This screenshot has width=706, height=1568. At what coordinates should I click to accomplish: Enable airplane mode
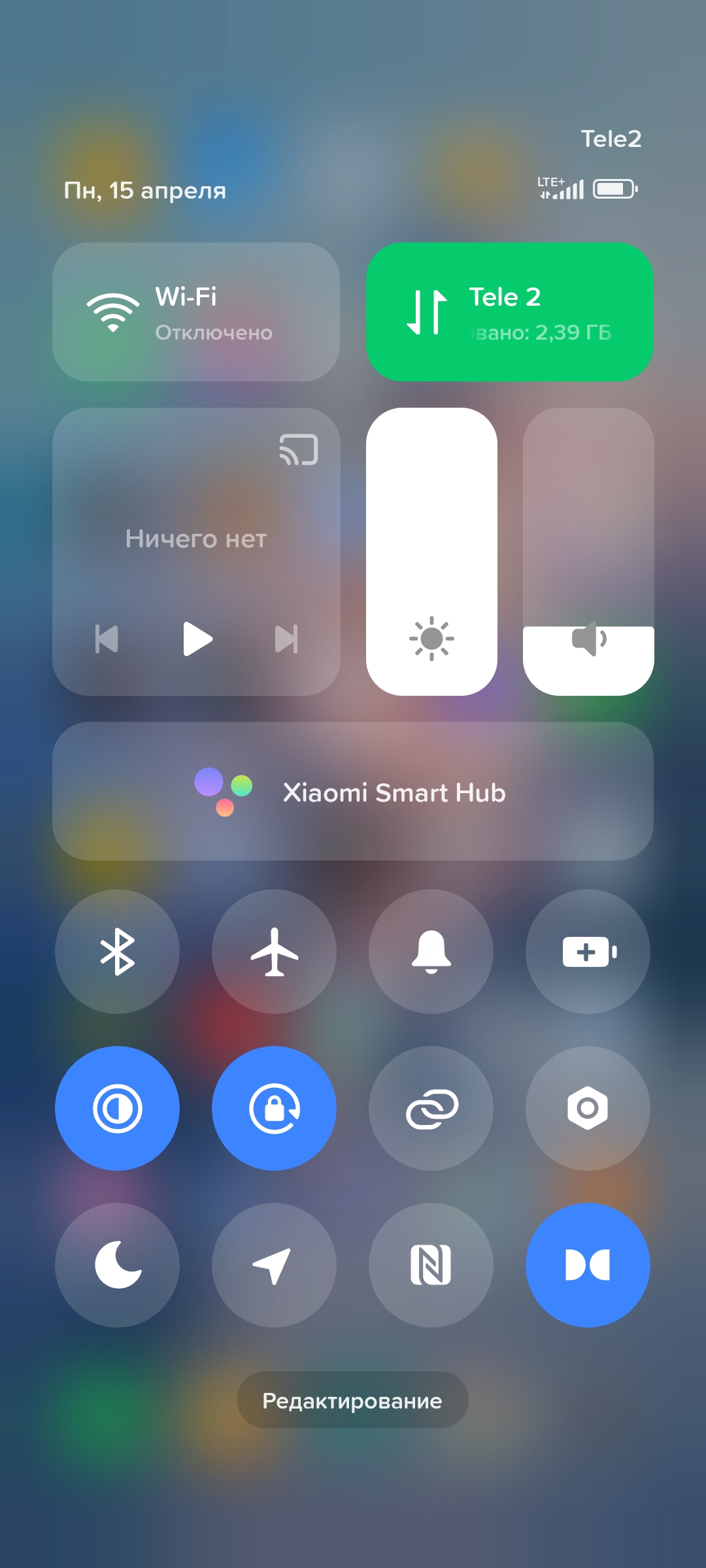[275, 951]
